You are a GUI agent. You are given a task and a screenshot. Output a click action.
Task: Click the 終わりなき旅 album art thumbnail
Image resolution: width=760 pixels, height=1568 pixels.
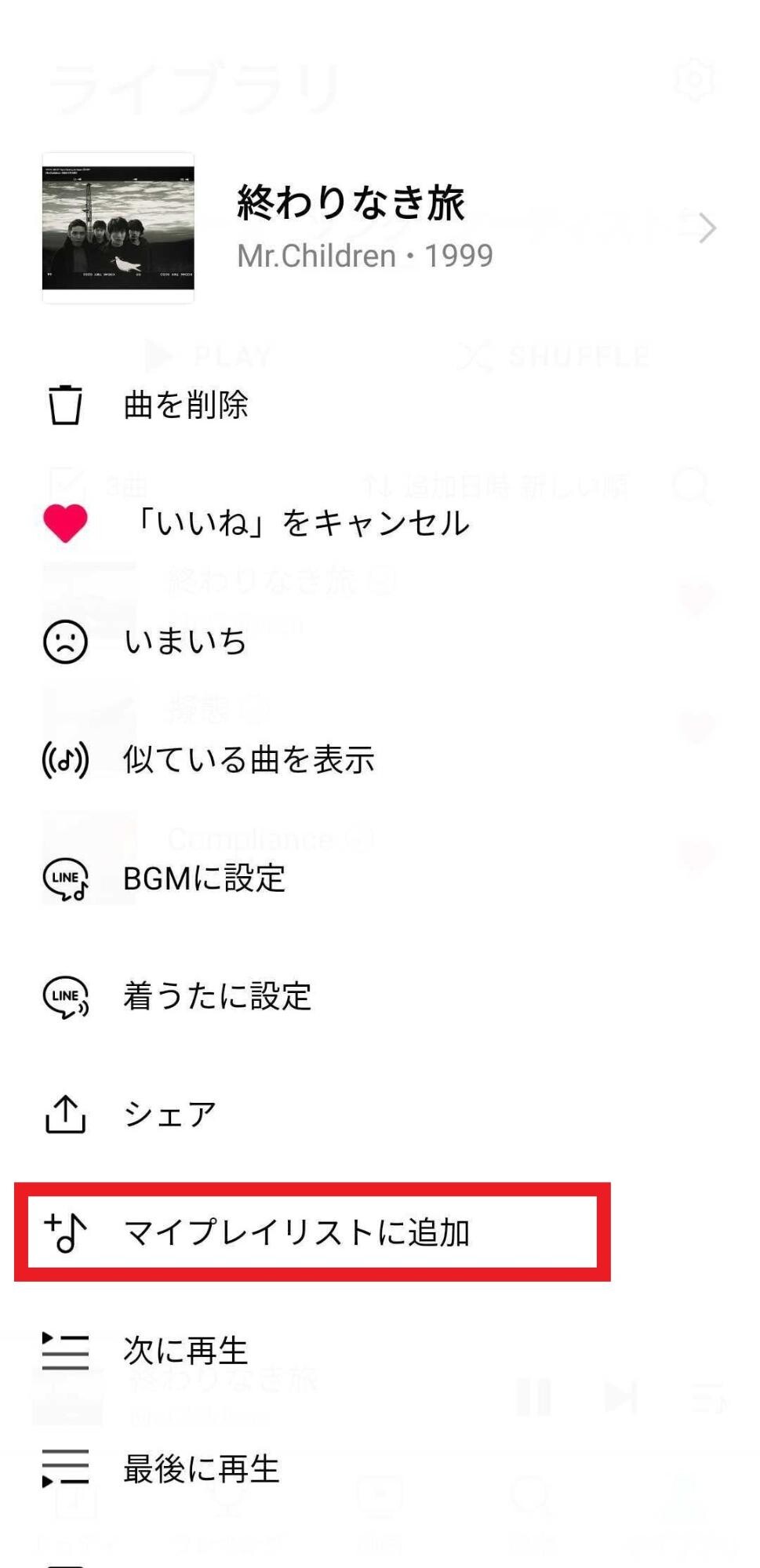(x=116, y=227)
